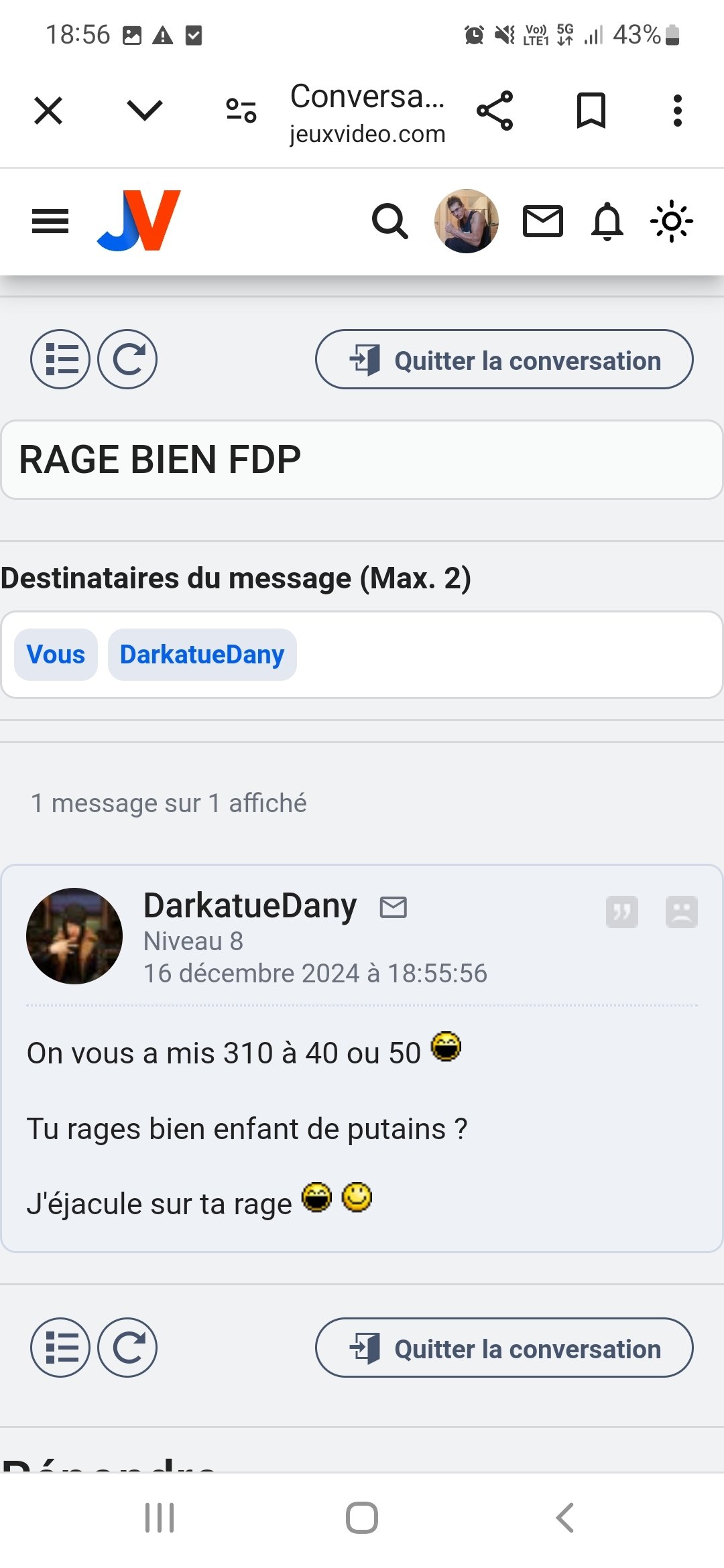724x1568 pixels.
Task: Tap the bottom Quitter la conversation button
Action: click(504, 1348)
